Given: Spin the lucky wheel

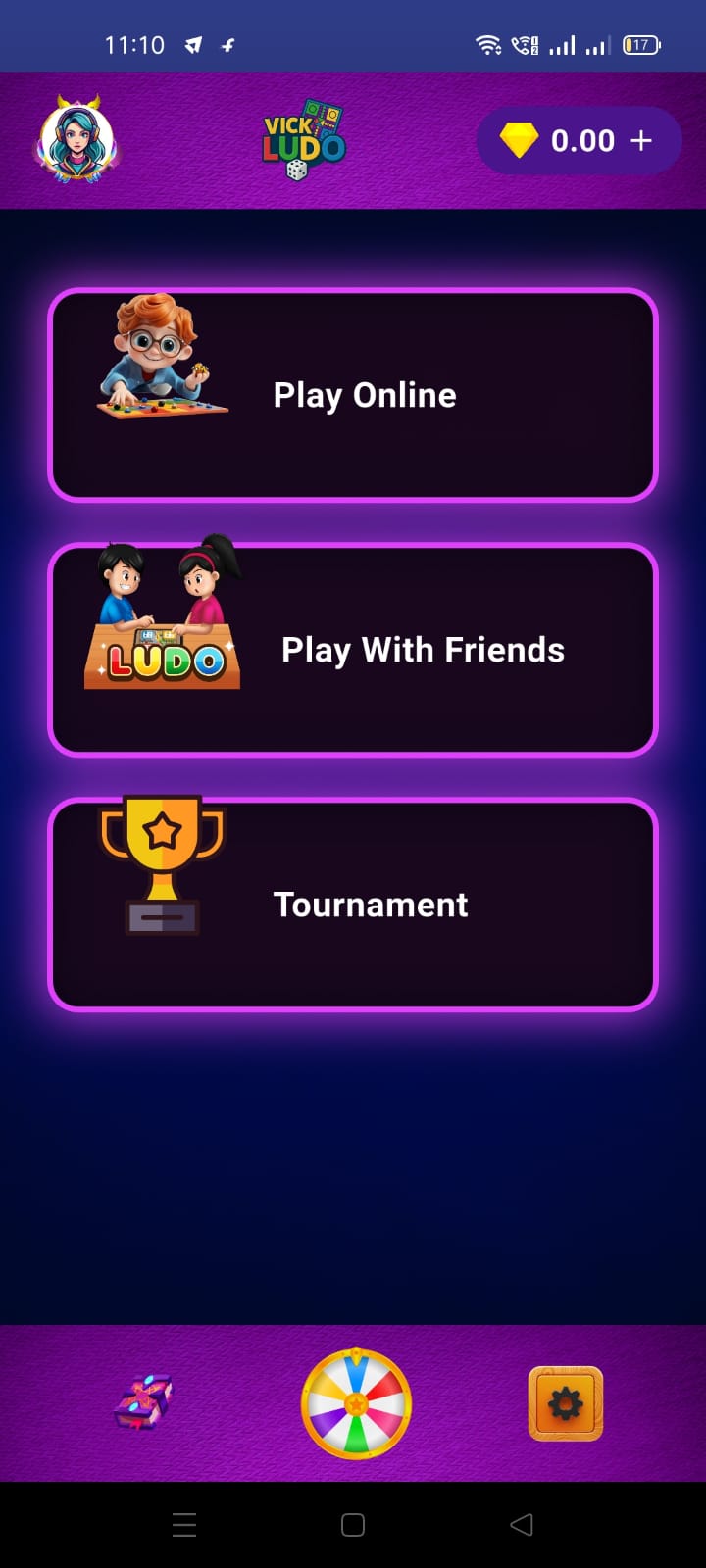Looking at the screenshot, I should pyautogui.click(x=356, y=1403).
